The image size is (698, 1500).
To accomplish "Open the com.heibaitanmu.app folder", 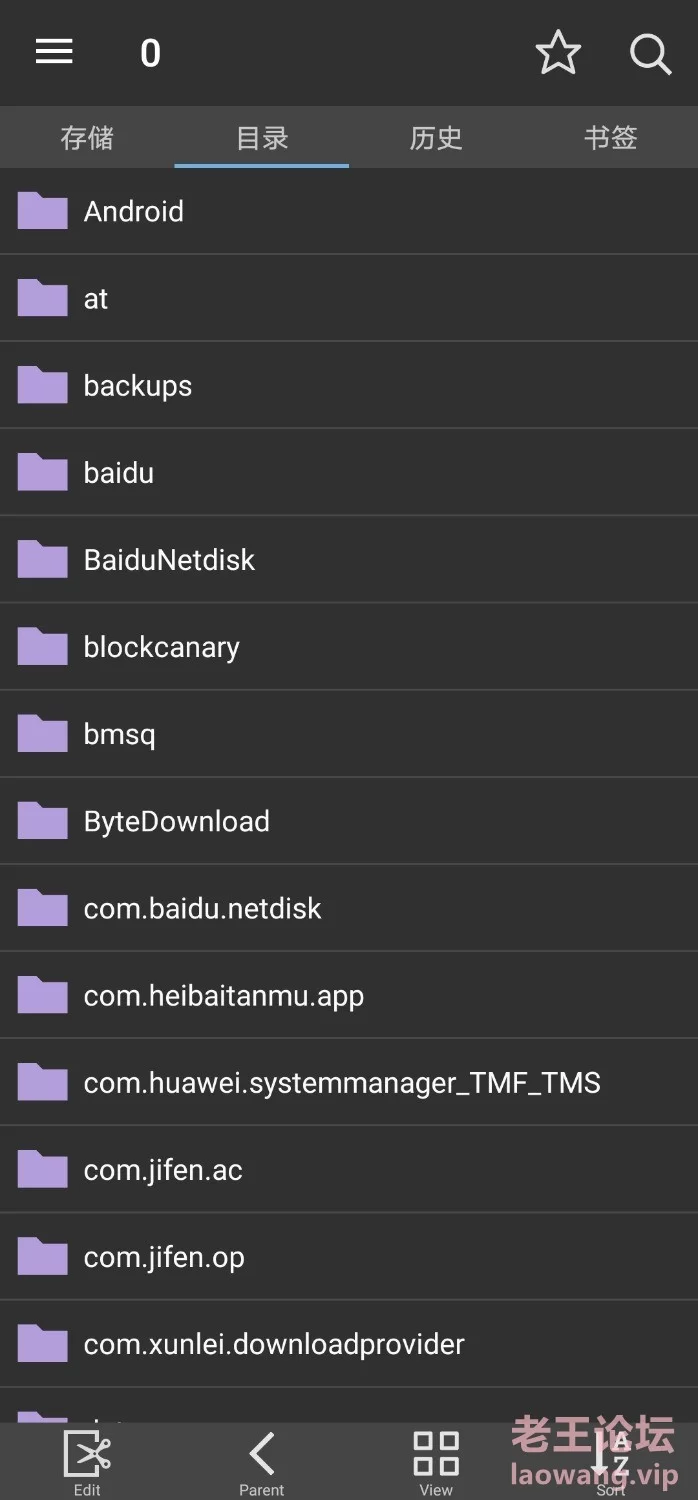I will [x=349, y=995].
